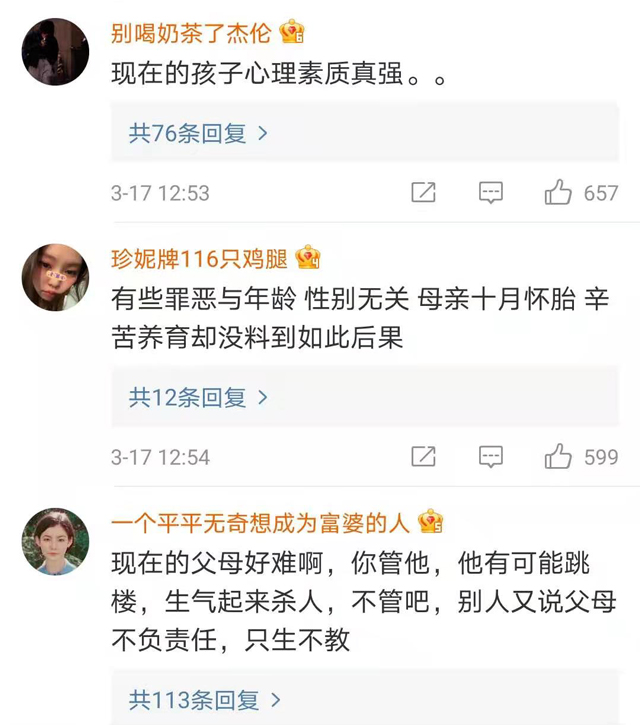The image size is (640, 725).
Task: Open avatar of 别喝奶茶了杰伦
Action: click(x=55, y=51)
